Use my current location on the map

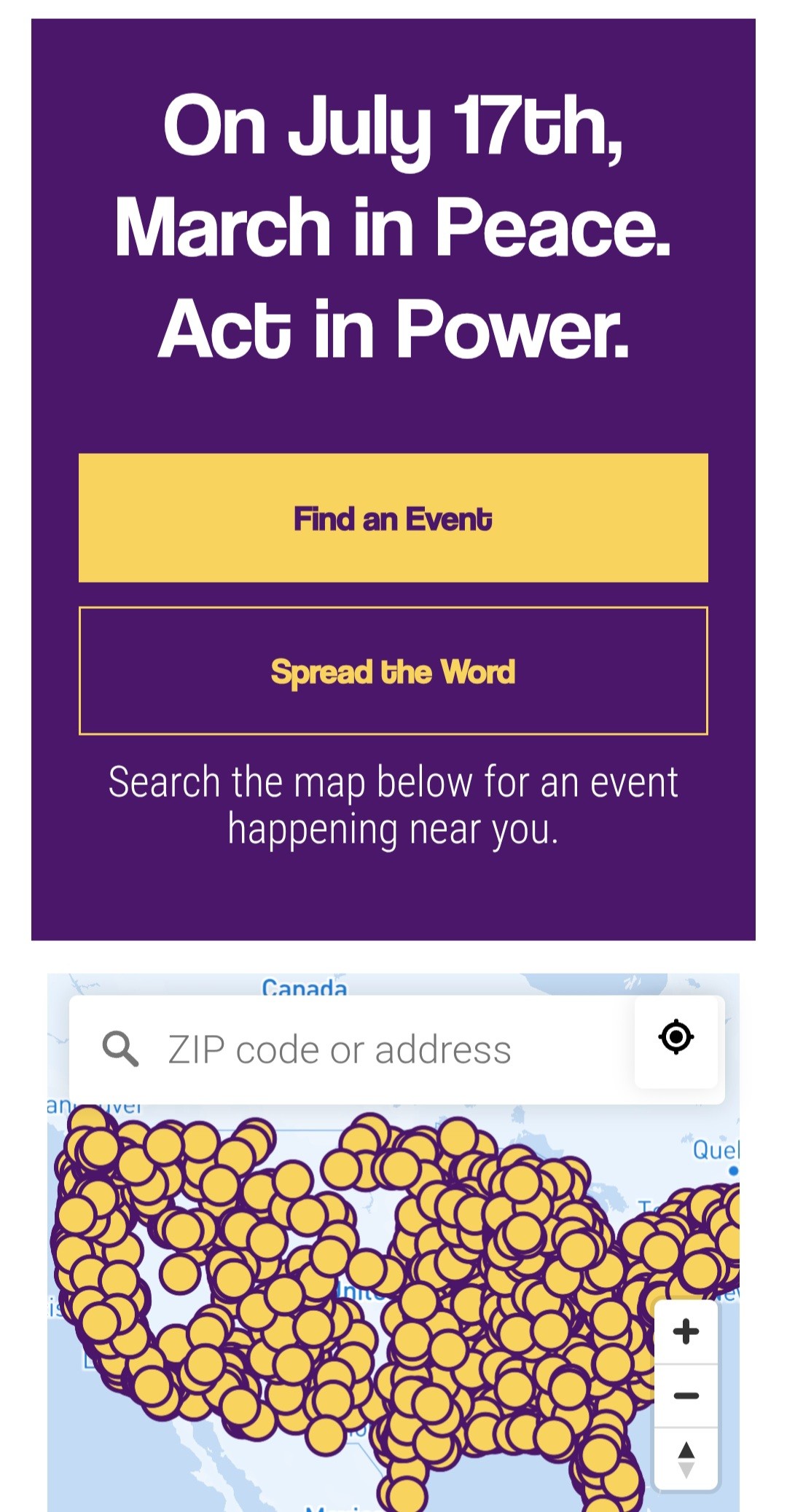point(676,1037)
